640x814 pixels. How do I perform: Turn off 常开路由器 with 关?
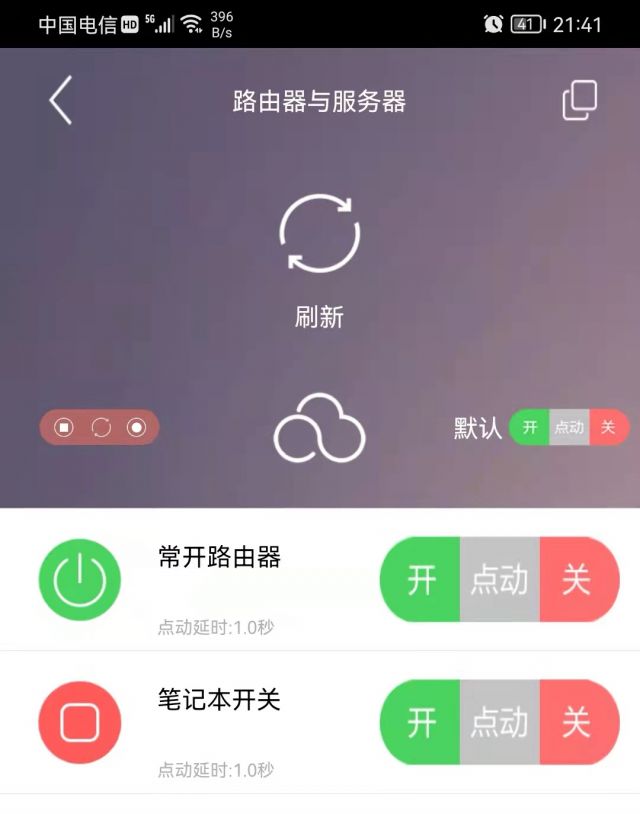coord(577,580)
